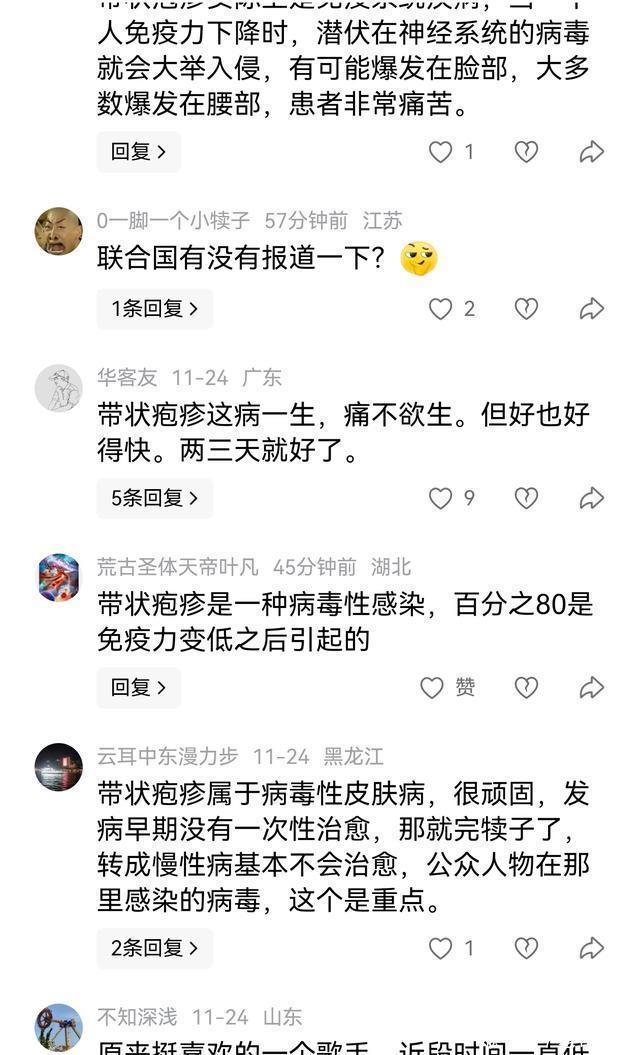Dislike 云耳中东漫力步's comment
The image size is (640, 1055).
pyautogui.click(x=526, y=948)
